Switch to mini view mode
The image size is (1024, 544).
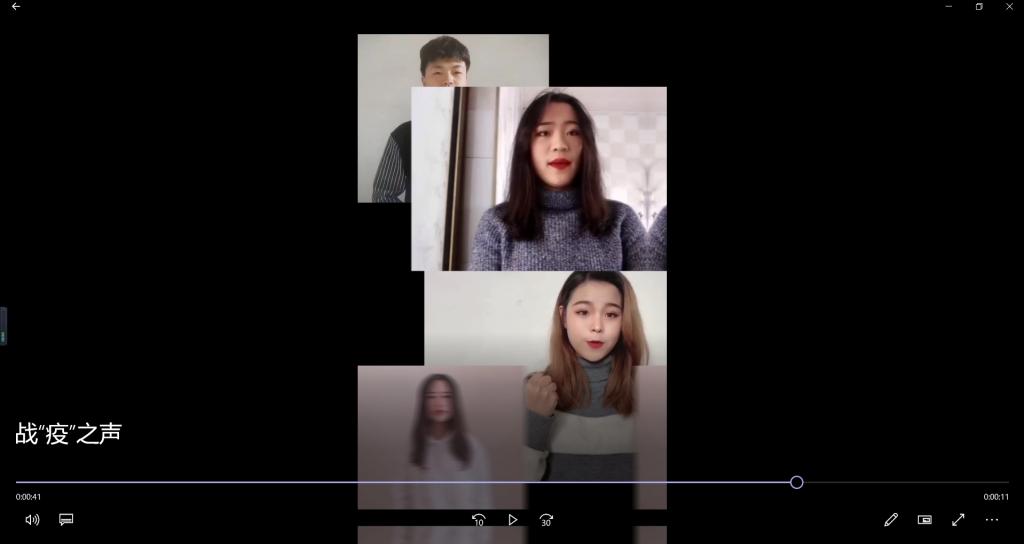click(x=925, y=520)
